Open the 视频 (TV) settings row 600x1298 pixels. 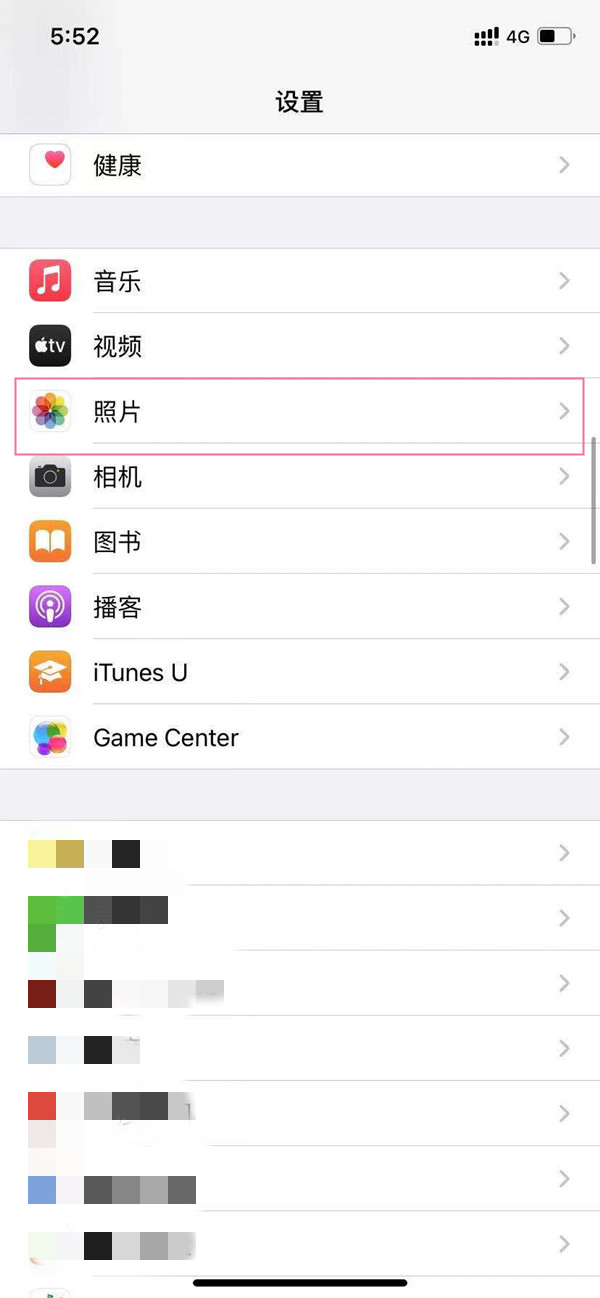click(x=300, y=346)
